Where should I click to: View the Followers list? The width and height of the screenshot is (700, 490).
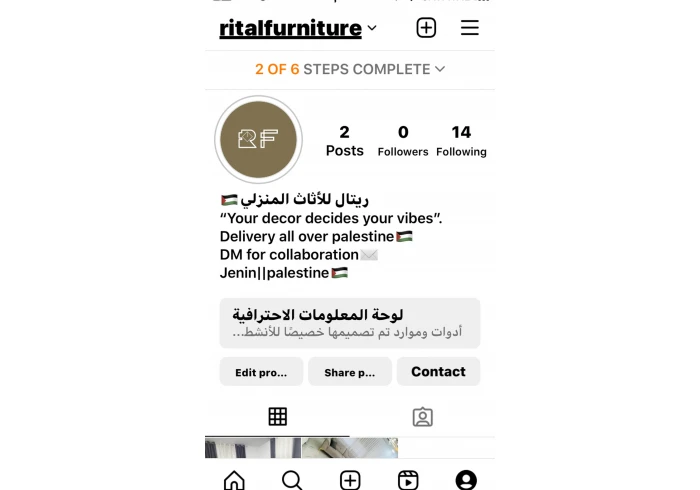[403, 140]
